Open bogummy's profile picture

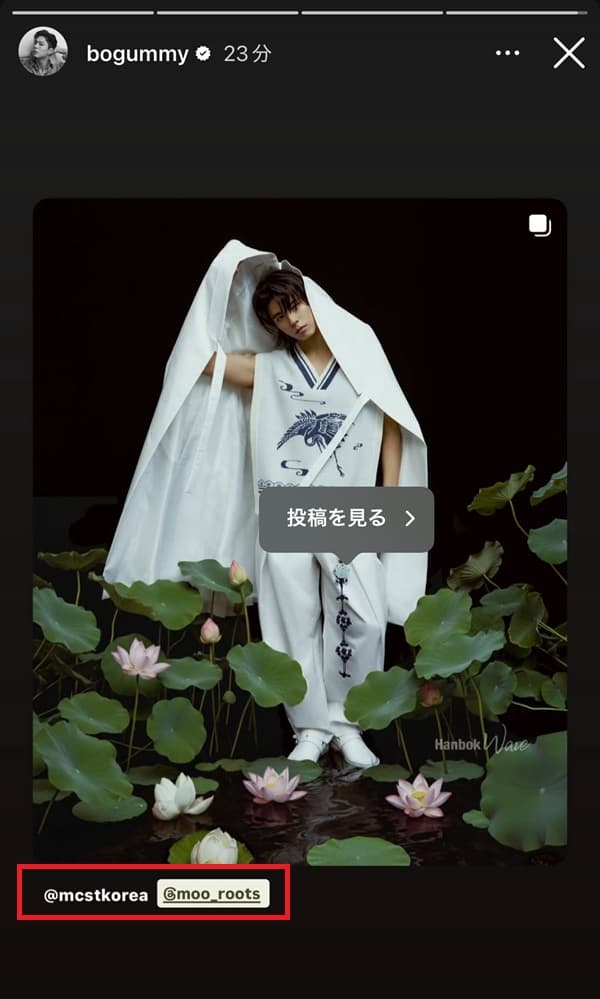pyautogui.click(x=43, y=53)
